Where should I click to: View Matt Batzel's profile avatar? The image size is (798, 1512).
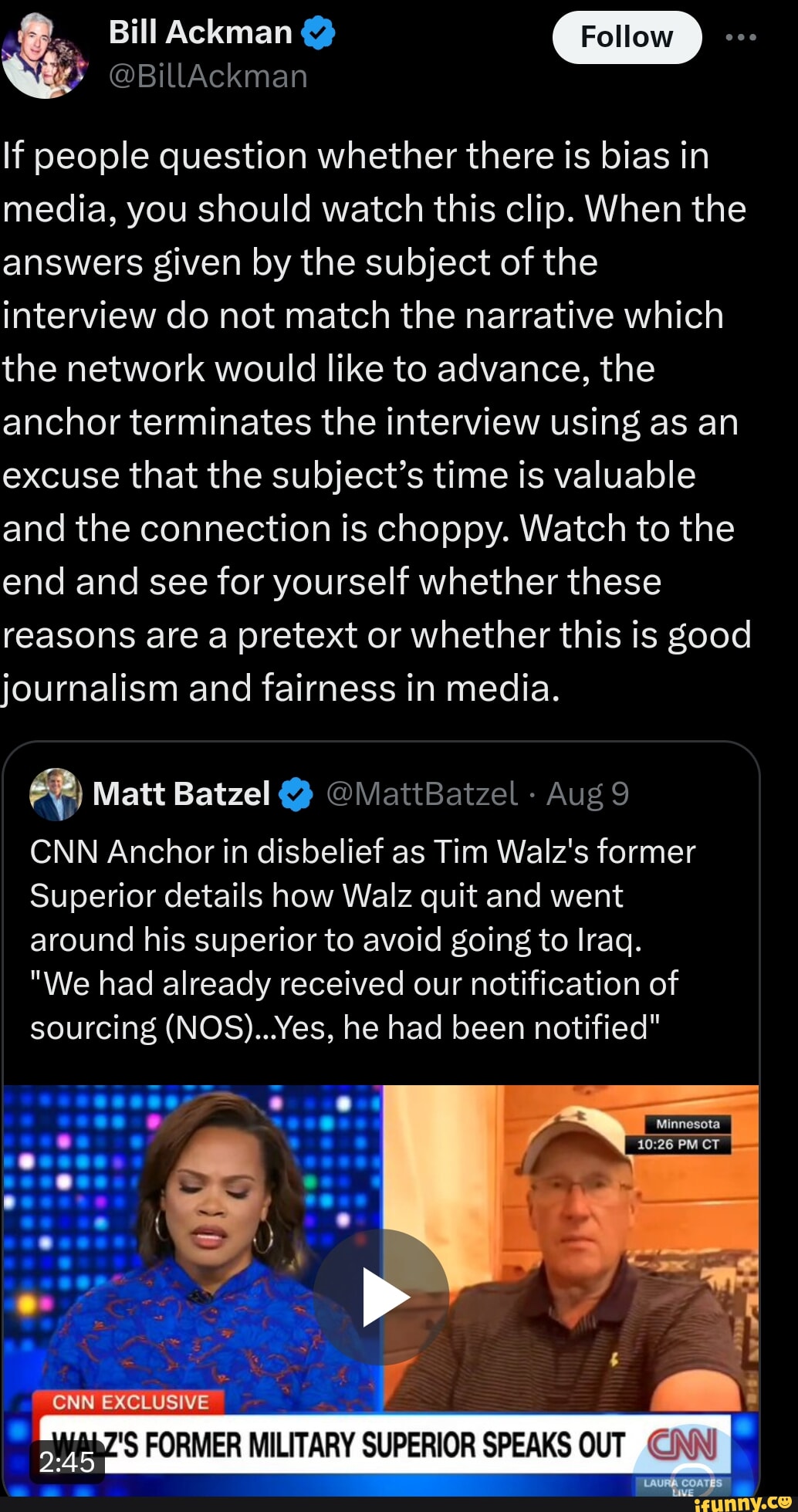click(x=56, y=794)
